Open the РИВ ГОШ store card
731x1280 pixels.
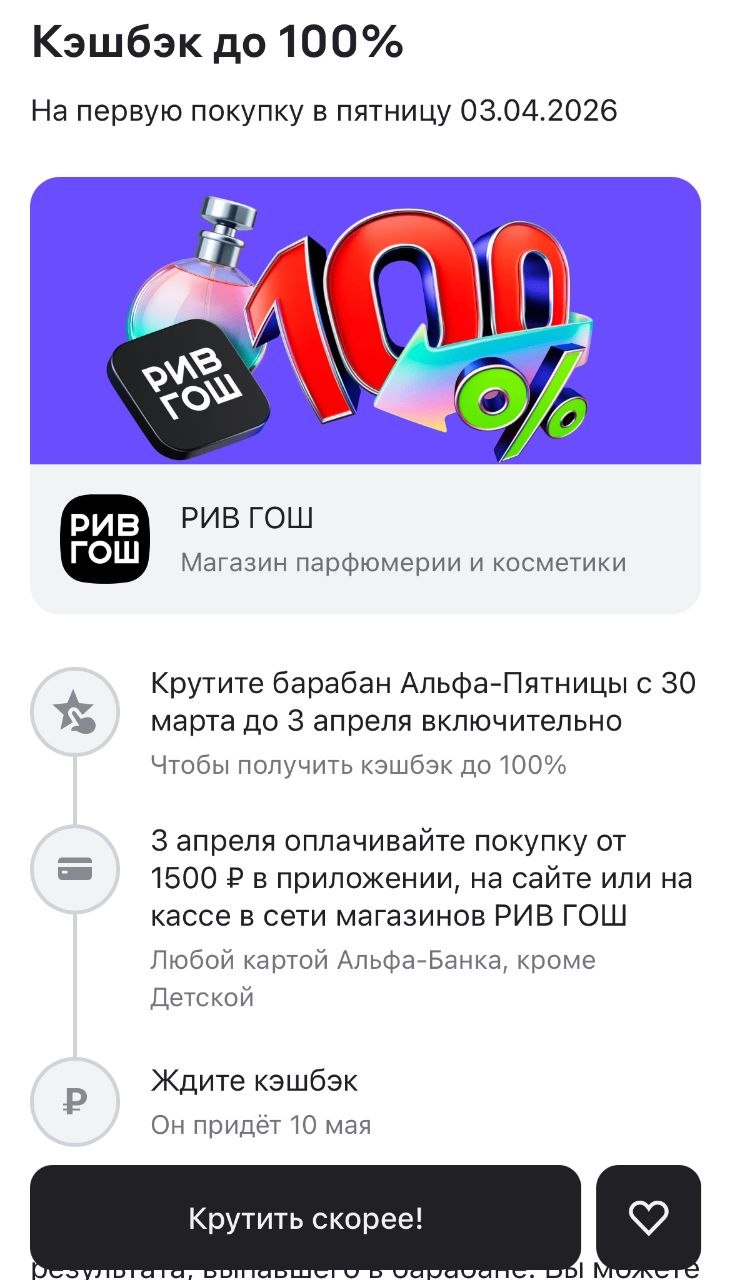(x=365, y=539)
